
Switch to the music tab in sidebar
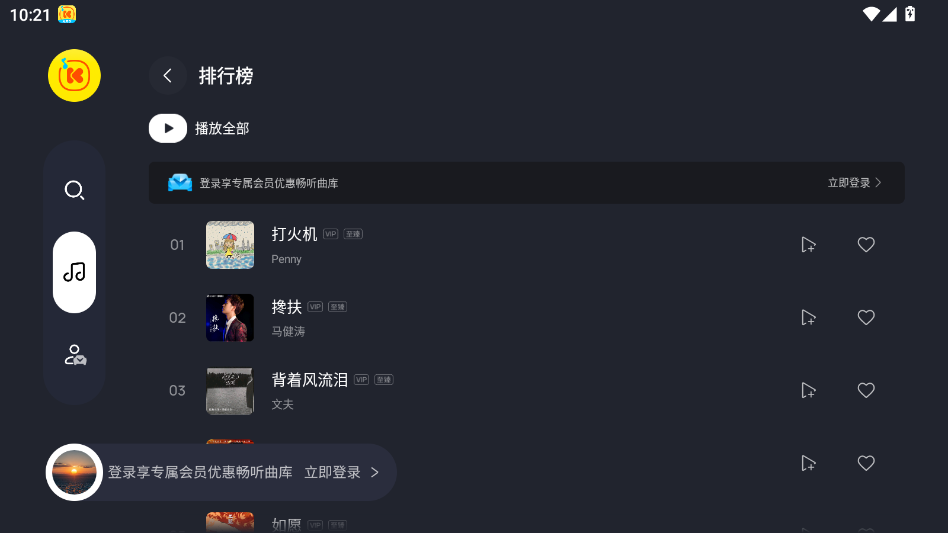pos(74,272)
